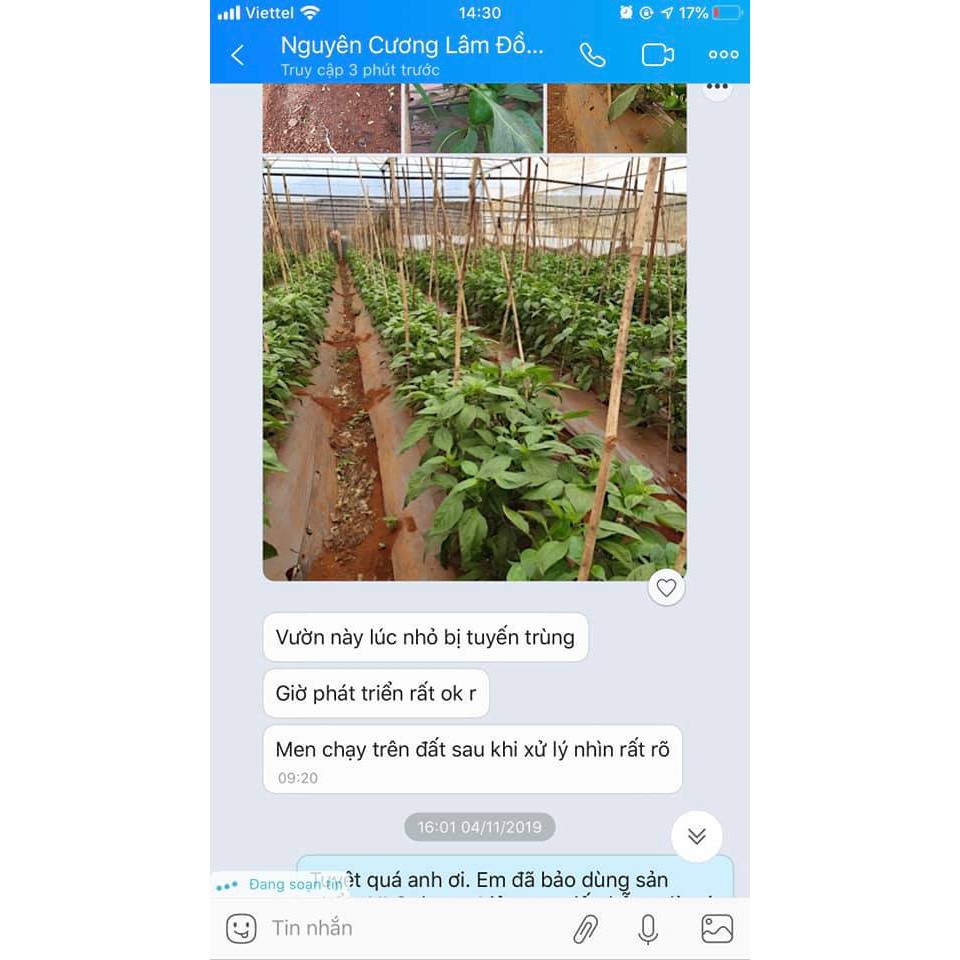Record a voice message

click(x=648, y=929)
